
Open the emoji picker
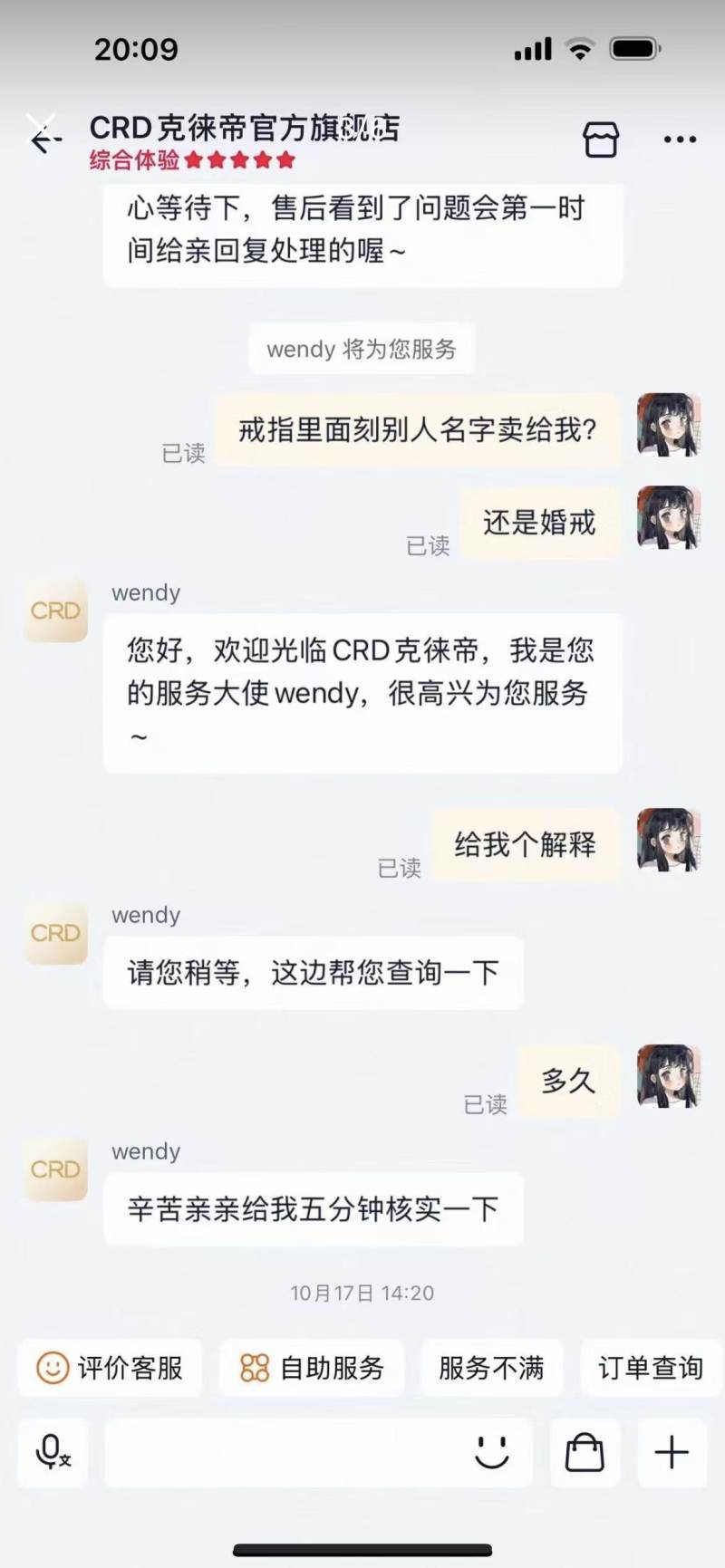(492, 1452)
